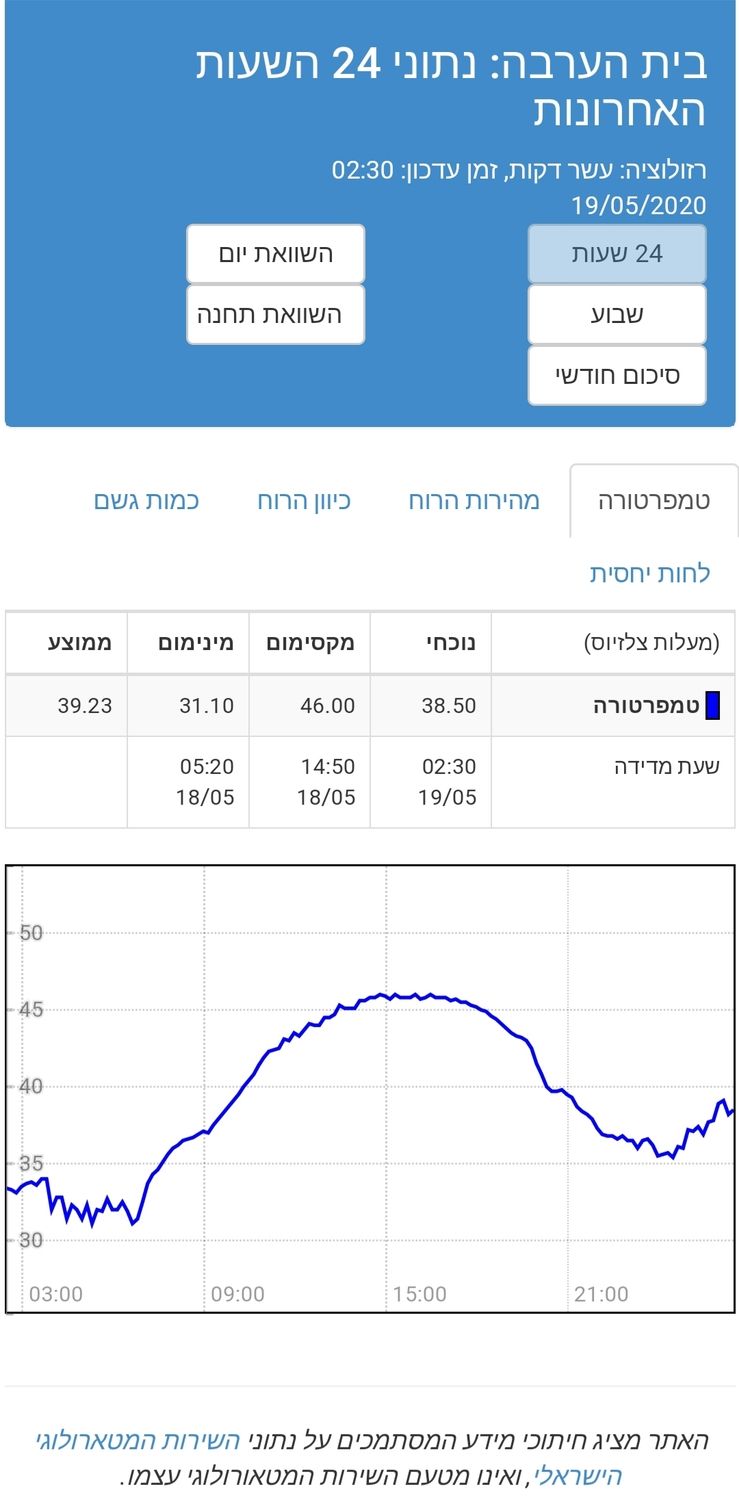The image size is (739, 1500).
Task: Open the לחות יחסית tab
Action: click(649, 574)
